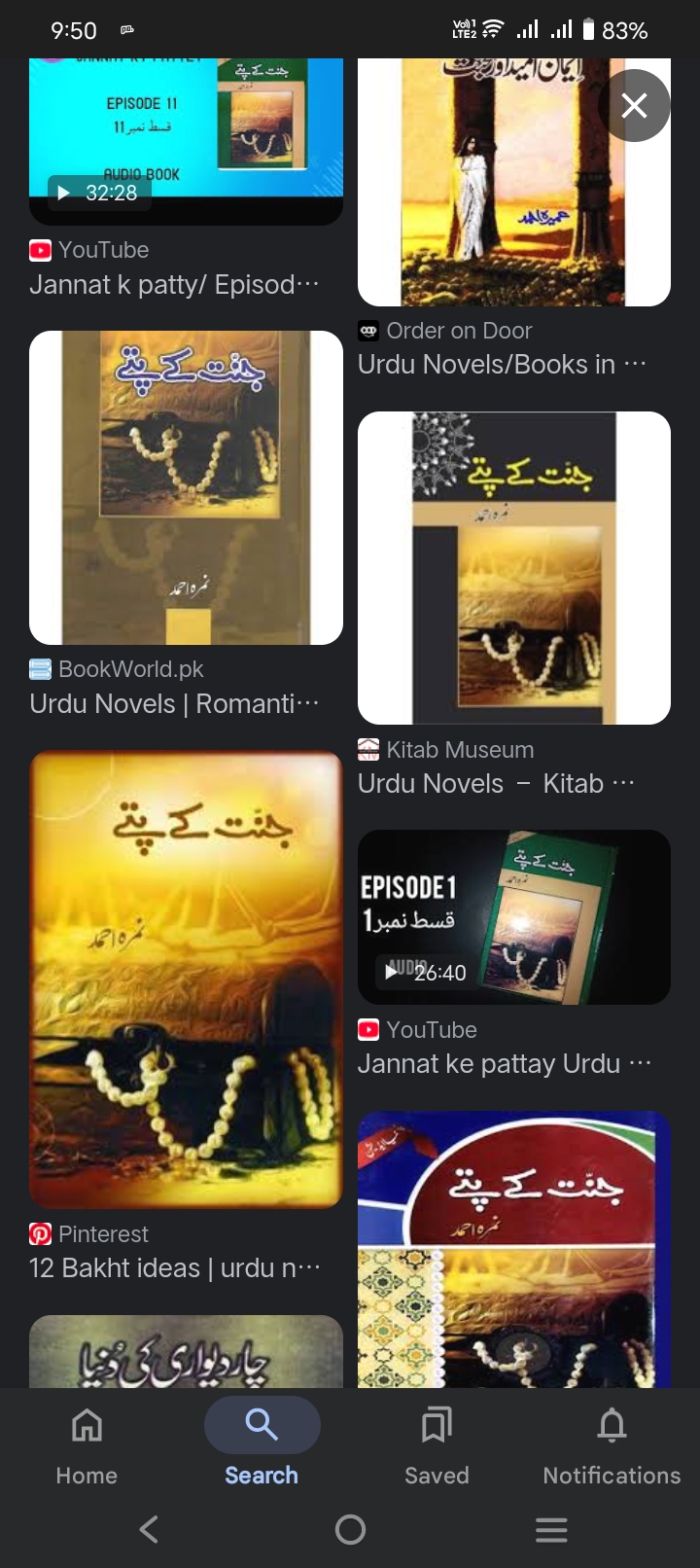Screen dimensions: 700x1568
Task: Open the BookWorld.pk Urdu Novels image
Action: click(x=186, y=487)
